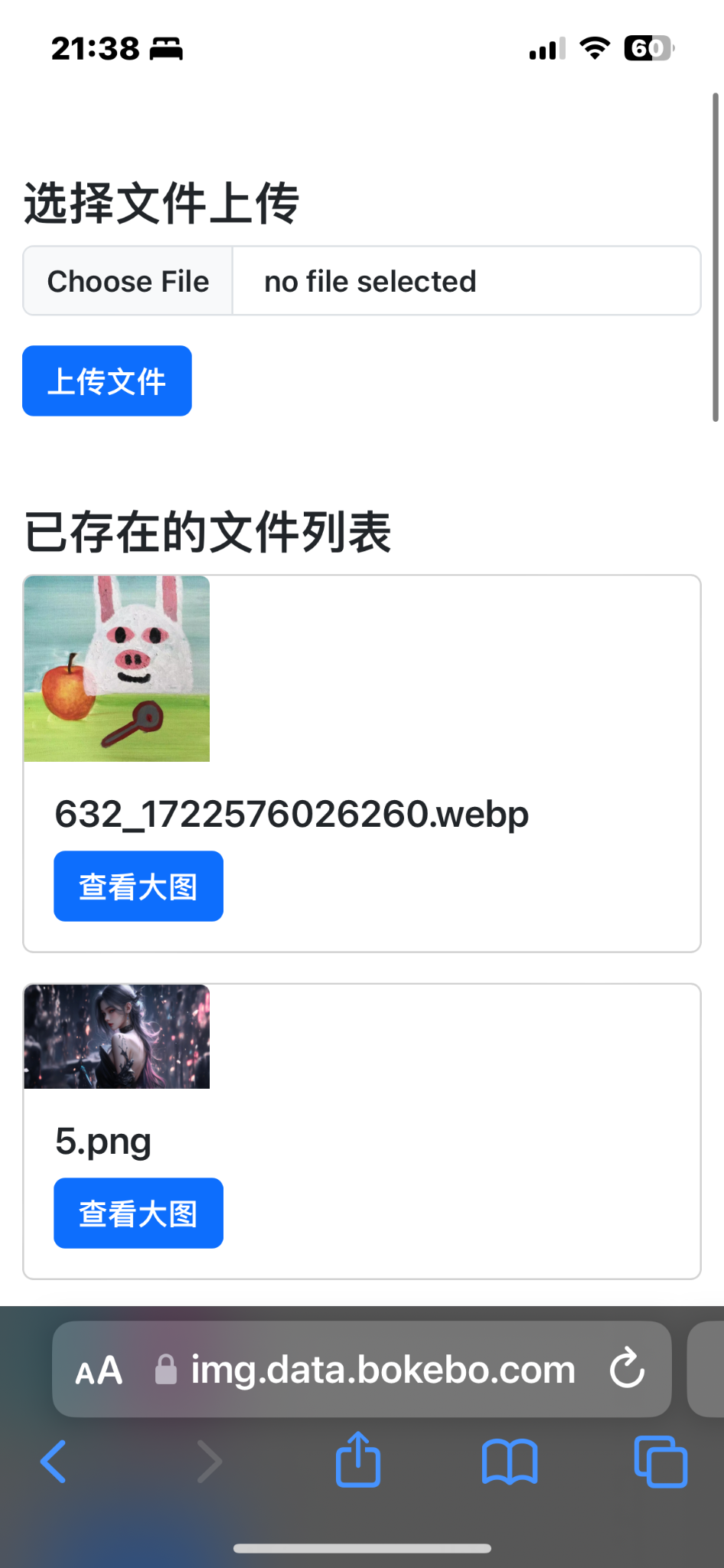Open the 5.png image thumbnail
The image size is (724, 1568).
117,1037
